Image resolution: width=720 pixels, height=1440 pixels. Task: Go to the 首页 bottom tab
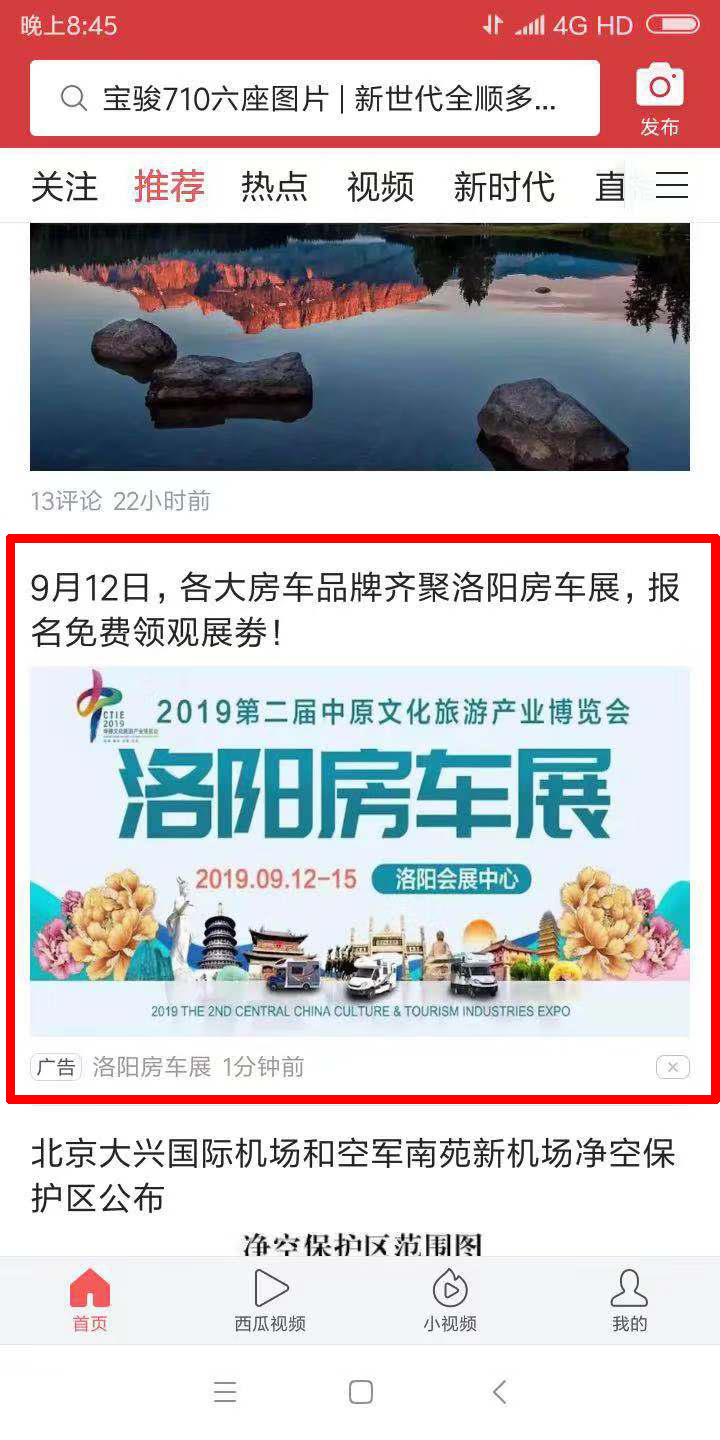coord(90,1301)
